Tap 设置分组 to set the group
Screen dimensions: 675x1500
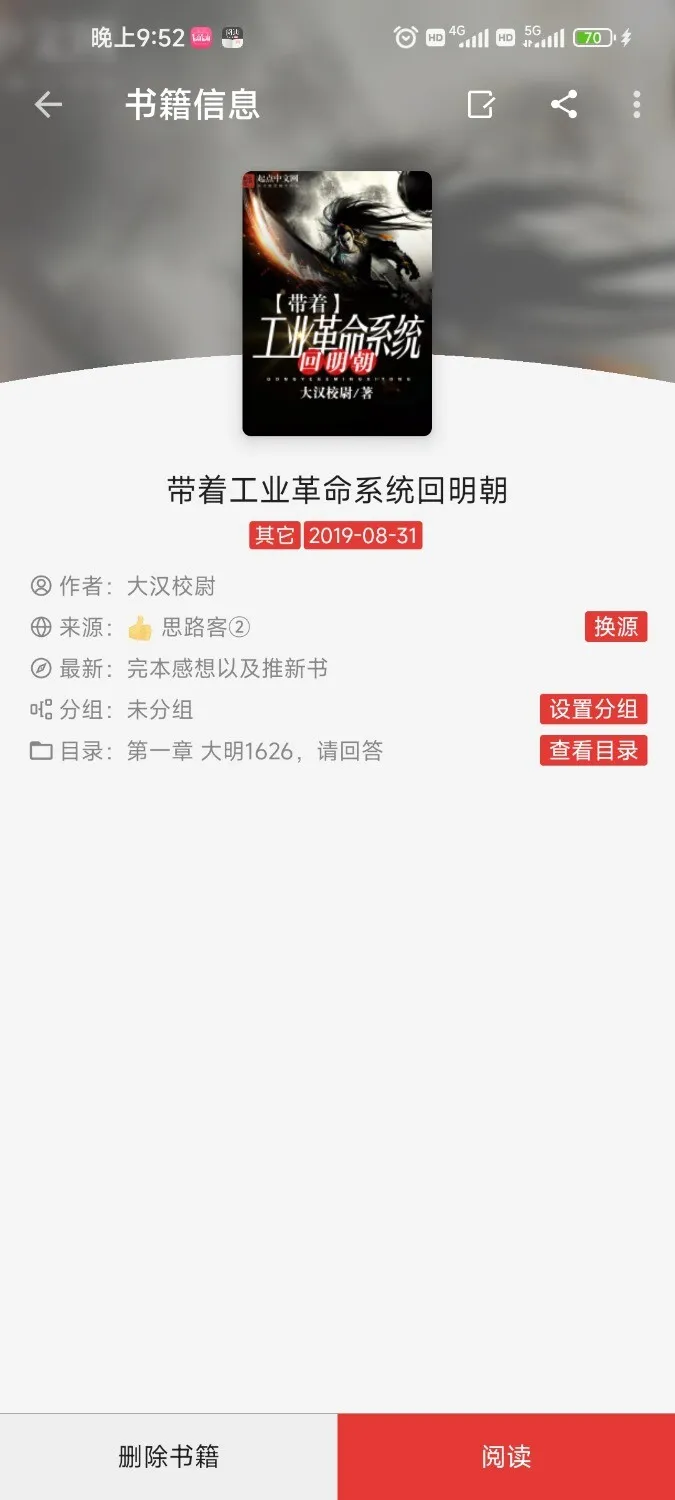click(x=594, y=709)
